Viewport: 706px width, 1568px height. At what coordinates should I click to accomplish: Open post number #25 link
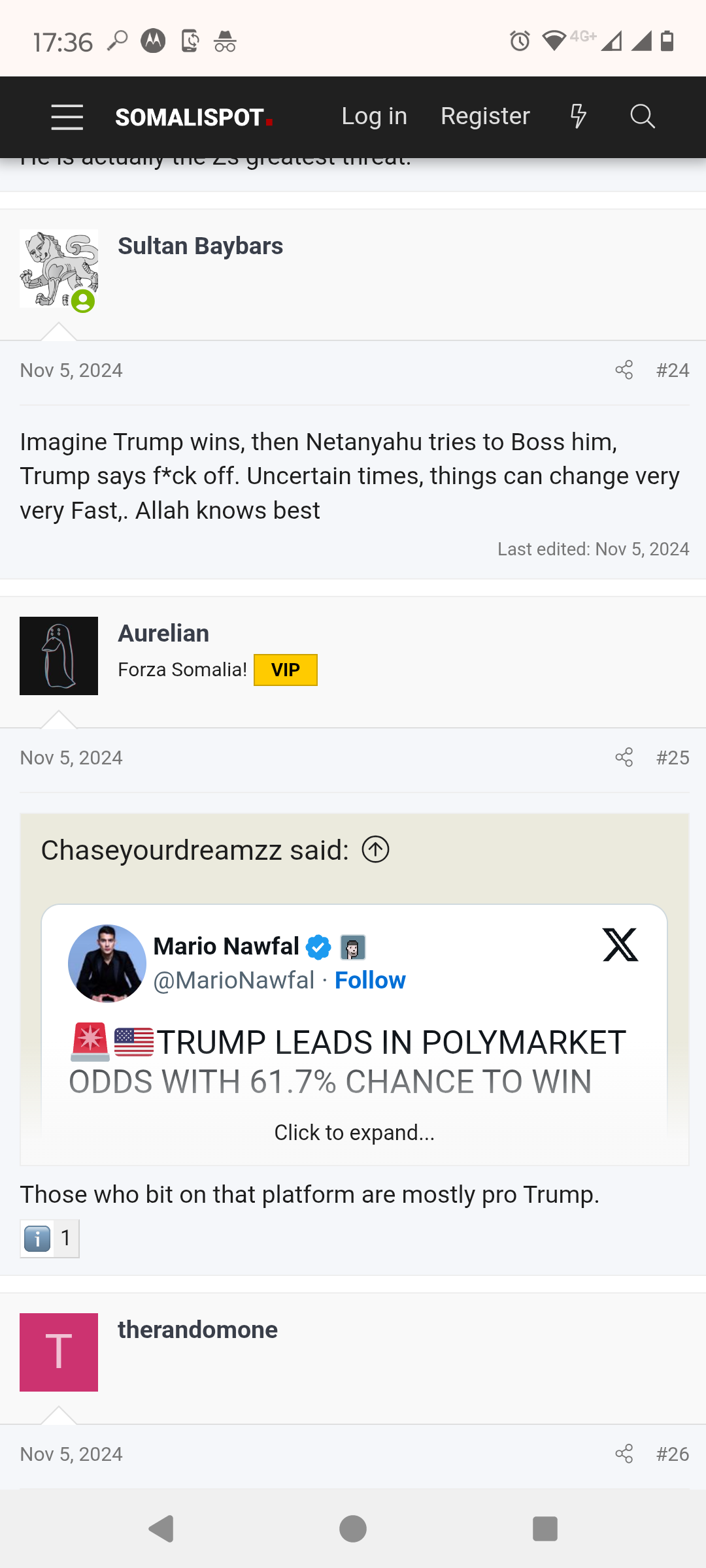point(673,758)
